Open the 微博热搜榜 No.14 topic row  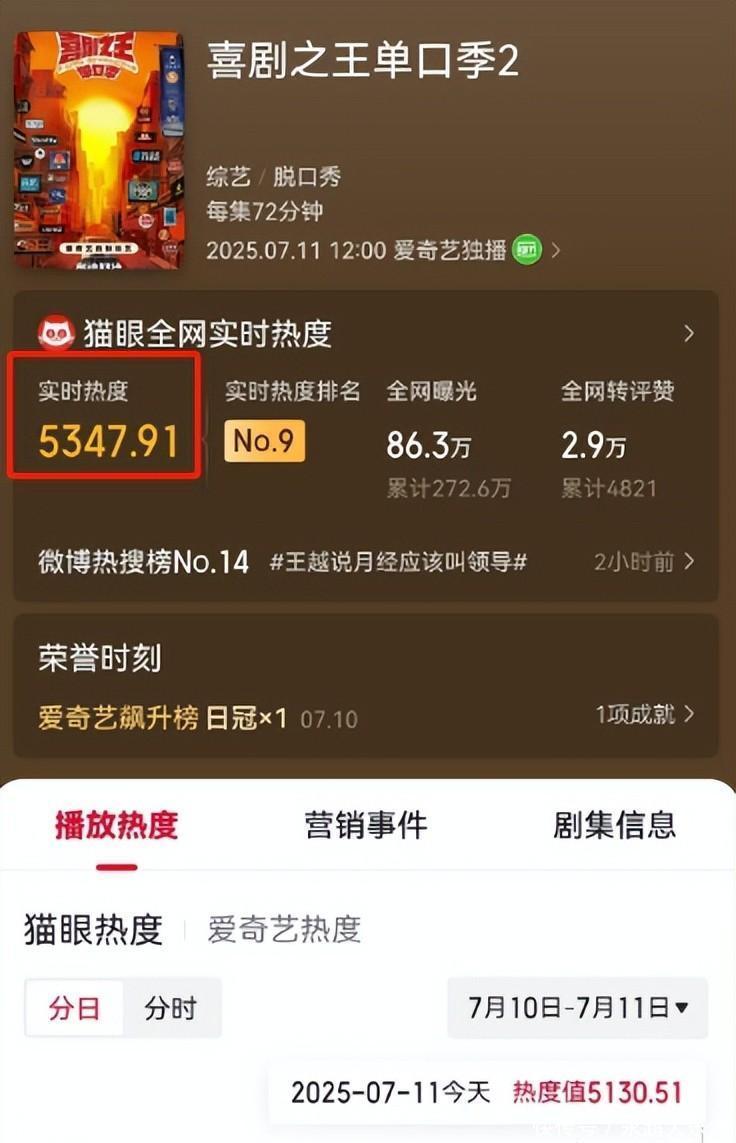point(366,562)
